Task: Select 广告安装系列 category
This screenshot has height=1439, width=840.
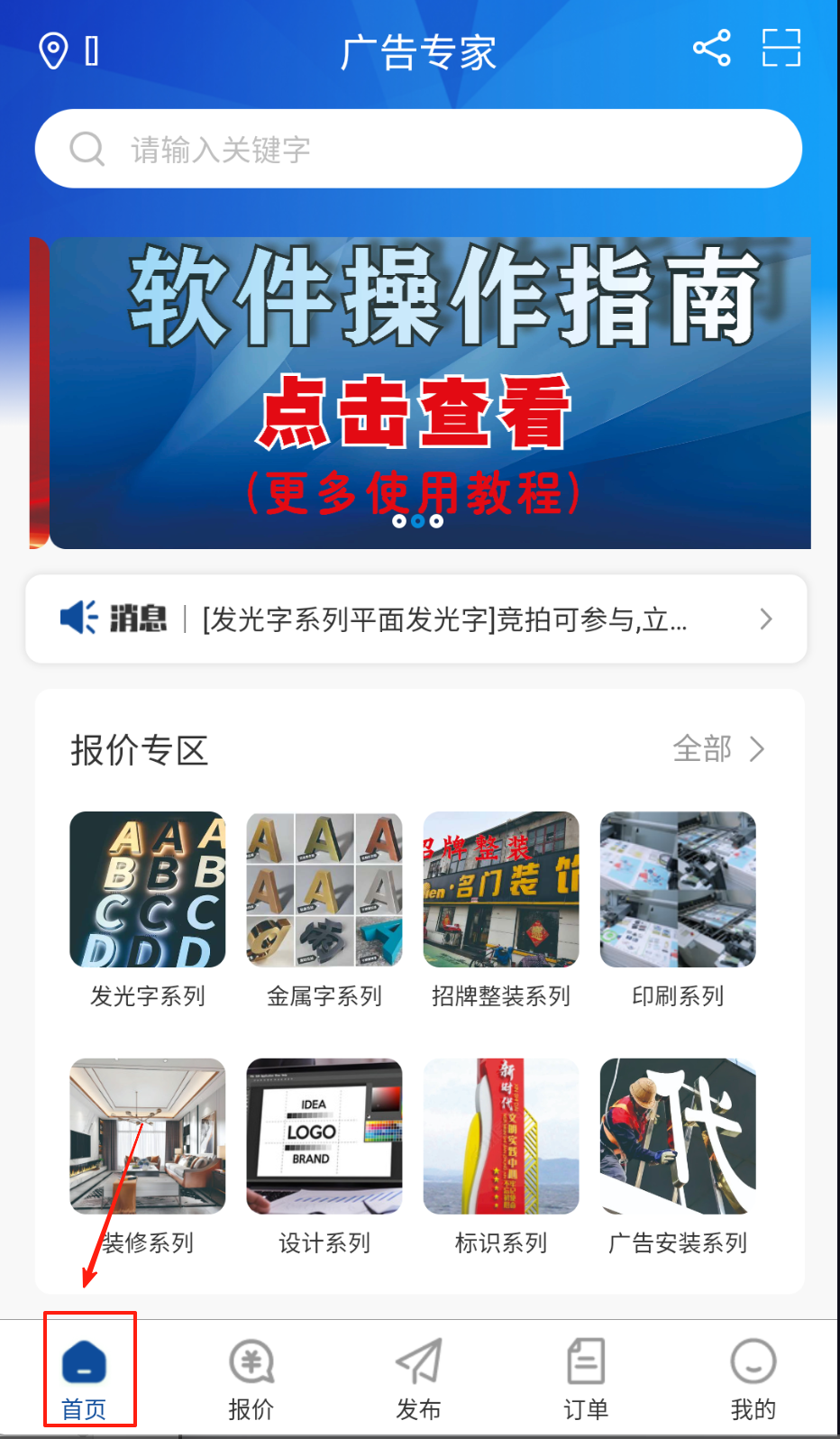Action: (x=678, y=1158)
